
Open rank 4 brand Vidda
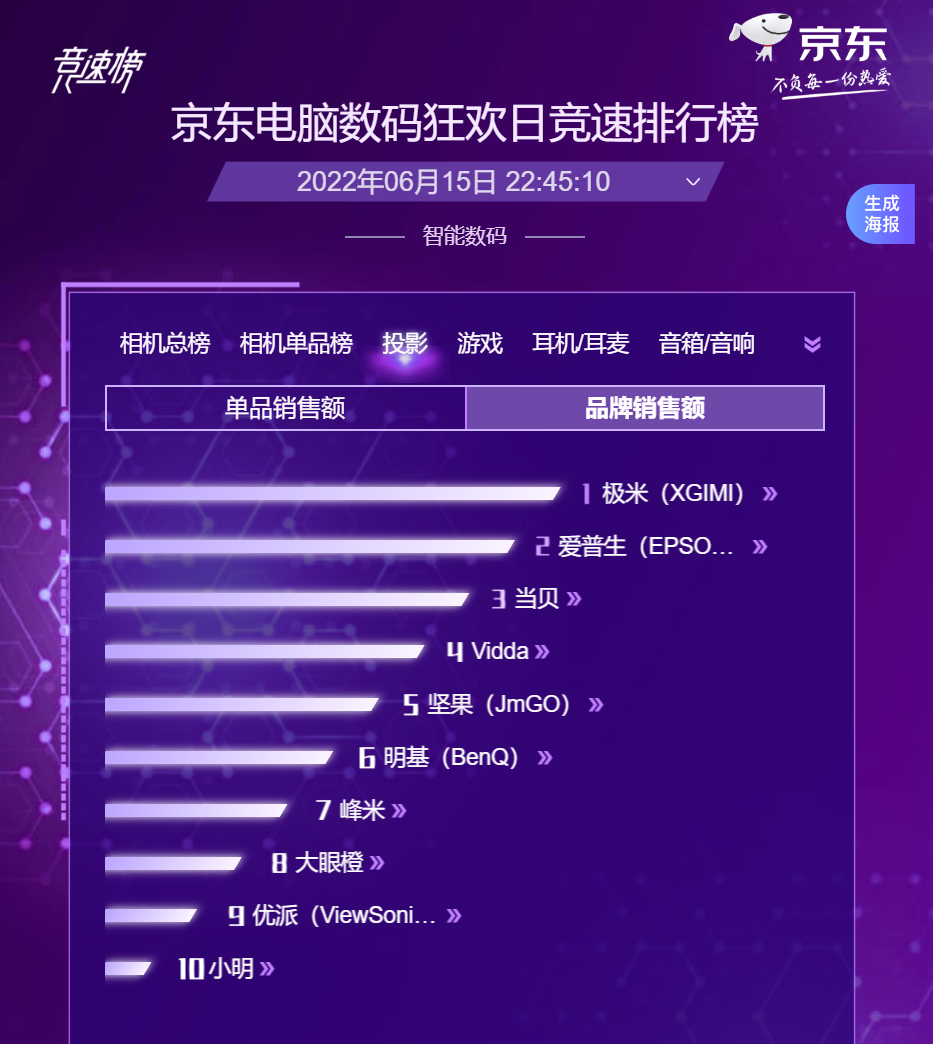[499, 651]
